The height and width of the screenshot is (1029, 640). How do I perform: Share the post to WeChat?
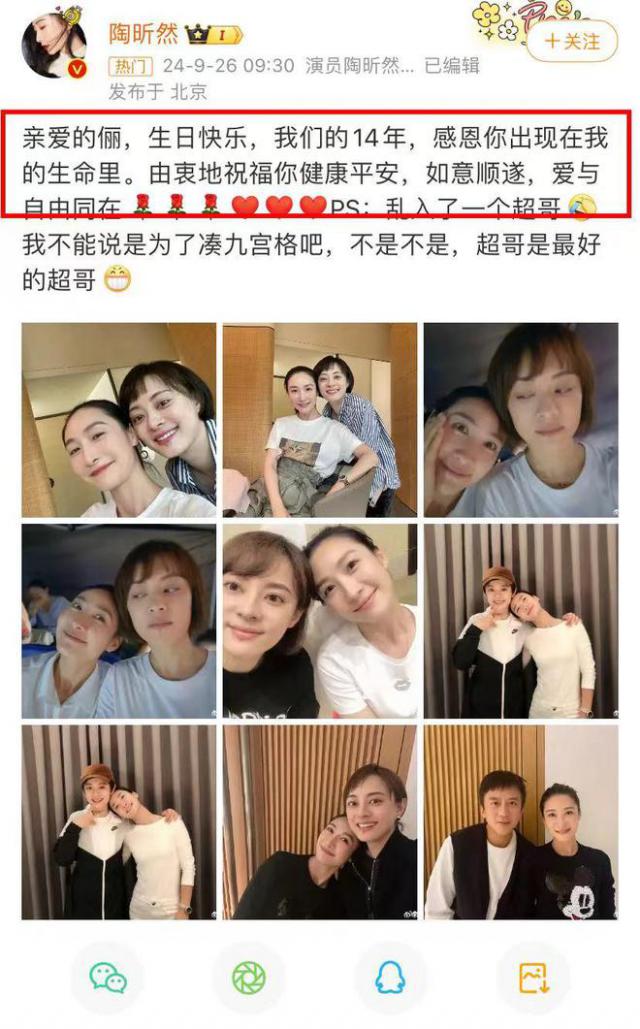pyautogui.click(x=107, y=977)
